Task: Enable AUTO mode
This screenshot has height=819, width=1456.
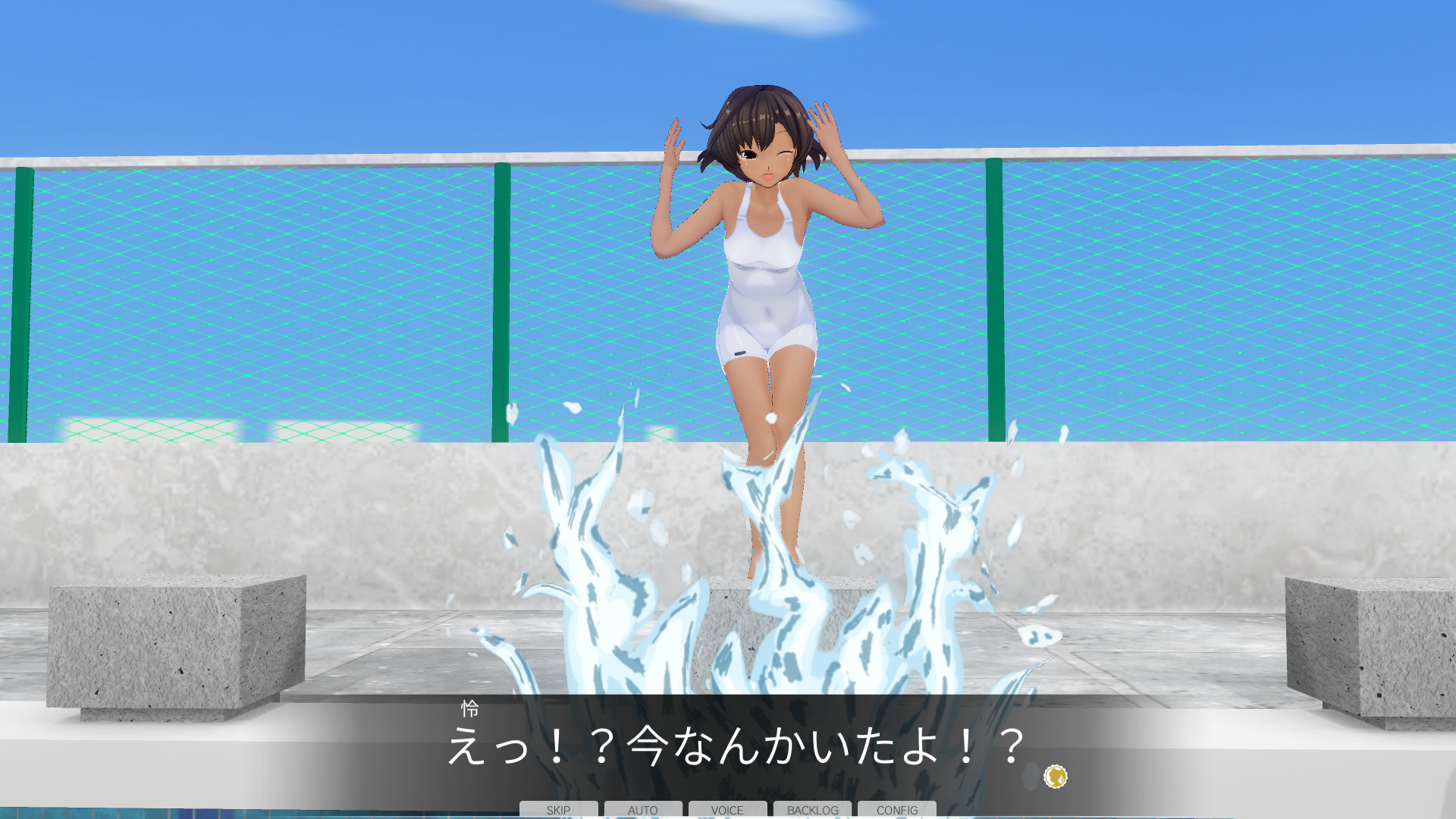Action: click(643, 809)
